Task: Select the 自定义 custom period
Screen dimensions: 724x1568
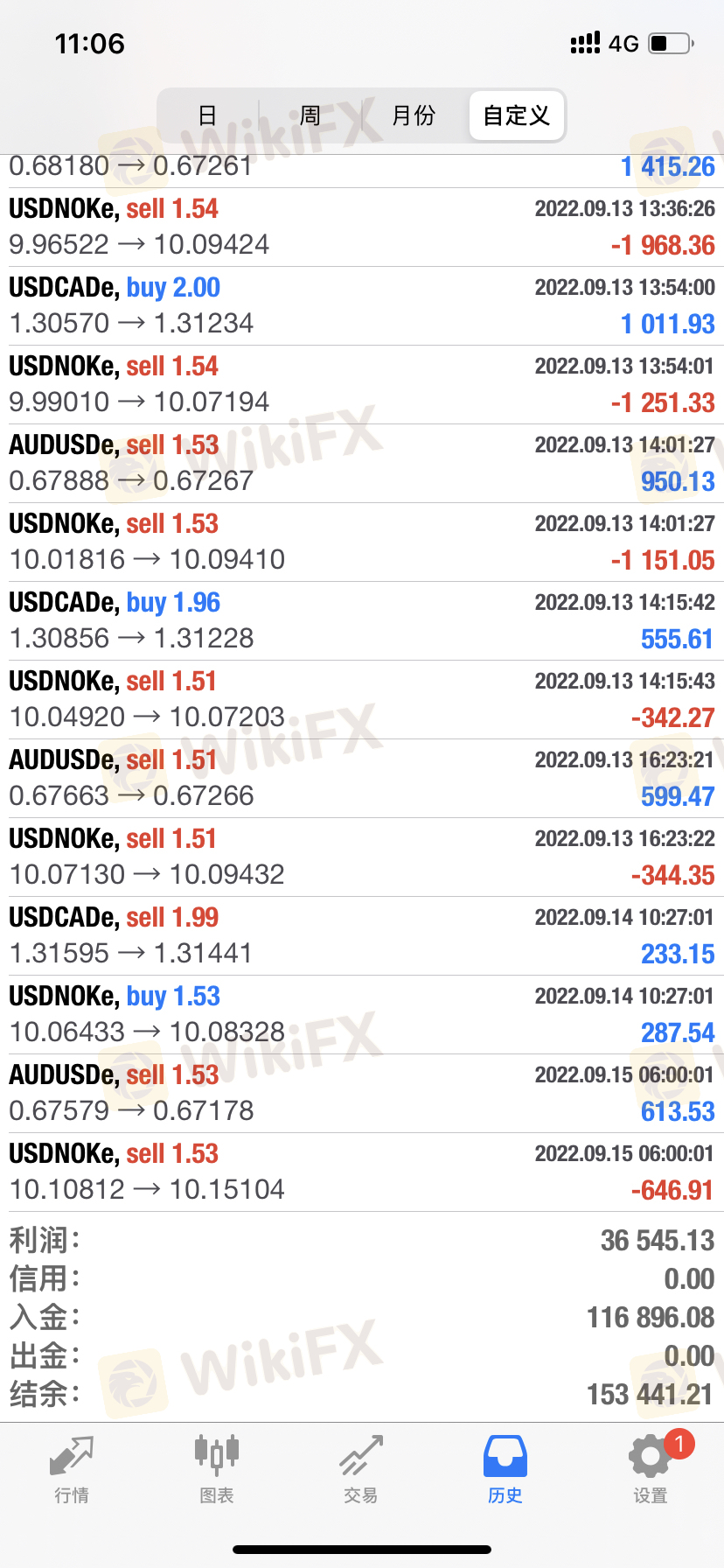Action: [516, 115]
